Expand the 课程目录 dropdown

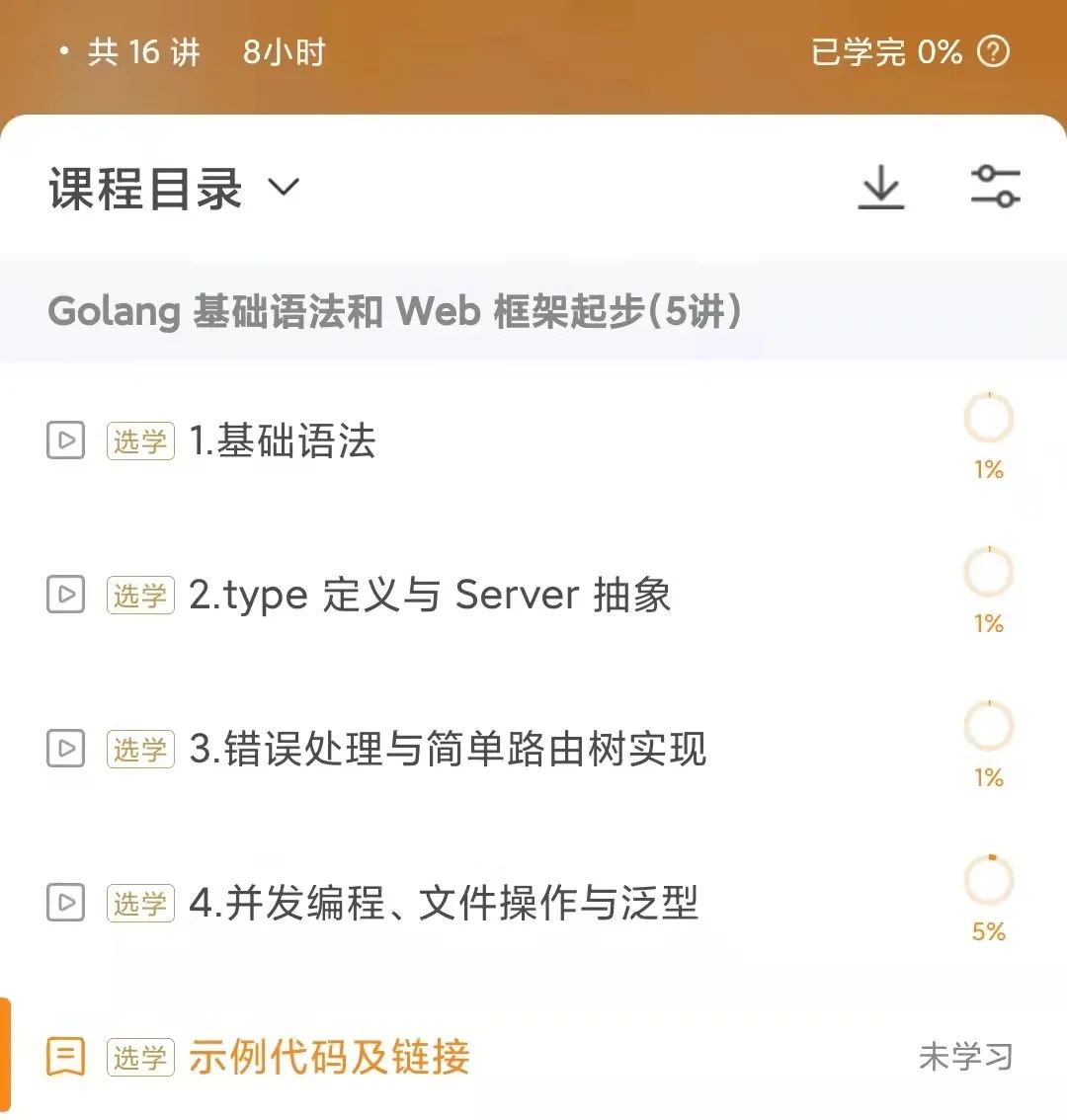pos(284,187)
